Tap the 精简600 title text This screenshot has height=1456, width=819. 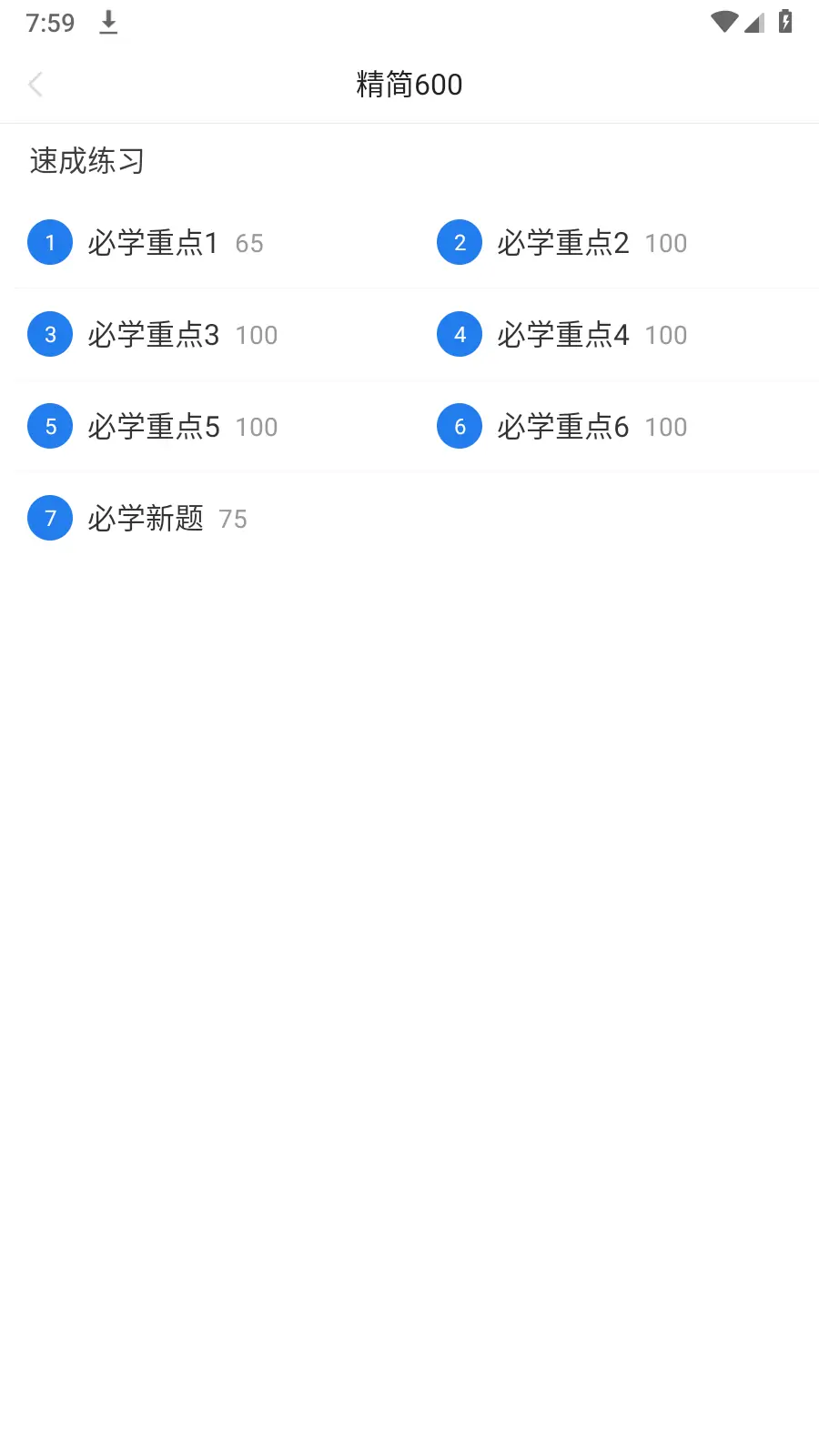(x=409, y=84)
